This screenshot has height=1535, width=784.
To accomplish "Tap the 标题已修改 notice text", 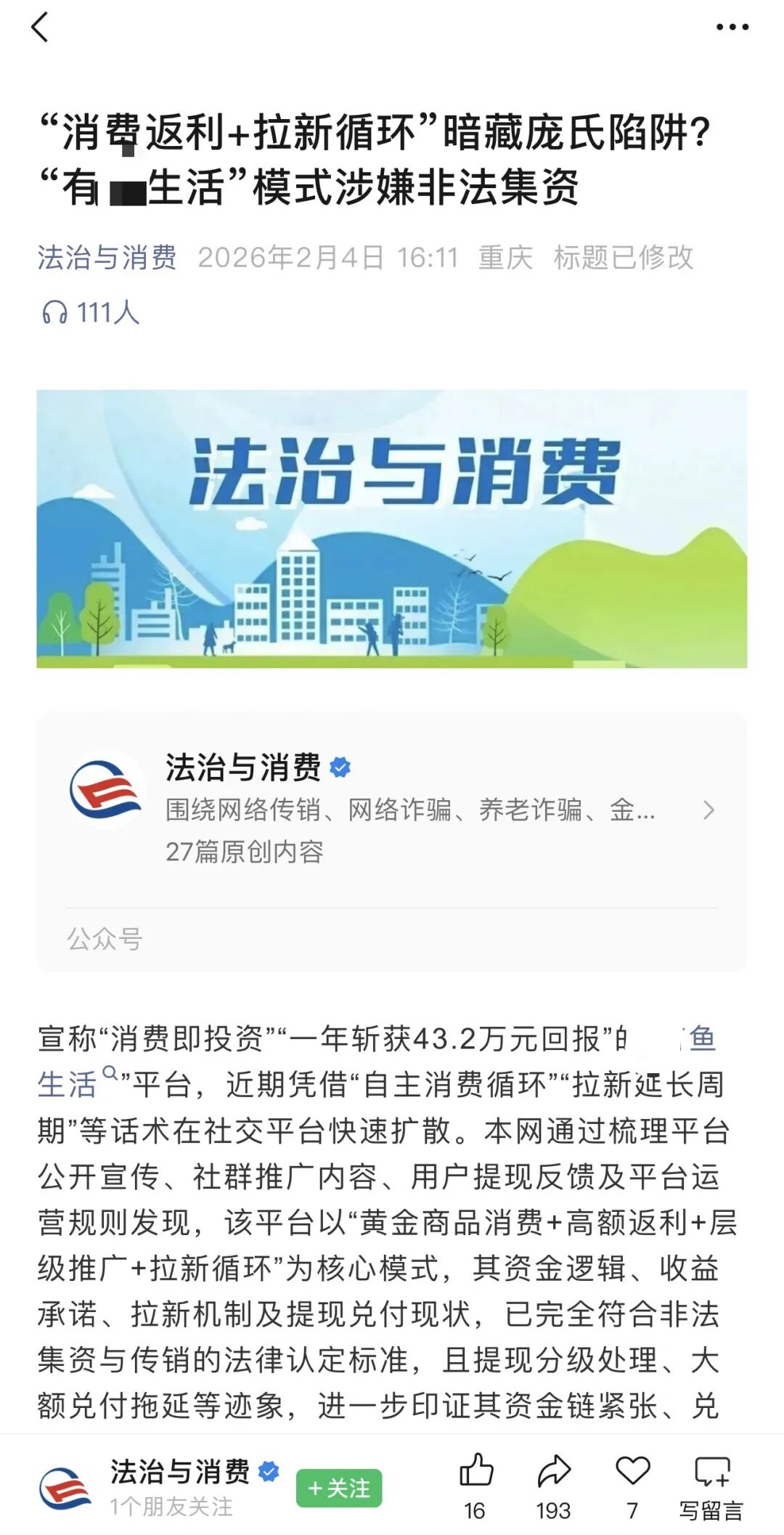I will 626,258.
